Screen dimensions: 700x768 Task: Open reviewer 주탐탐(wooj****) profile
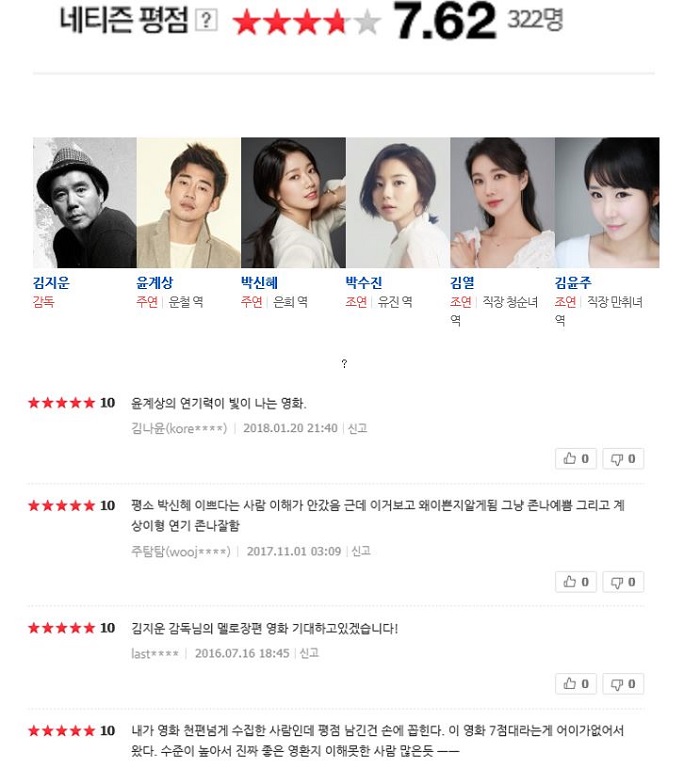tap(180, 551)
